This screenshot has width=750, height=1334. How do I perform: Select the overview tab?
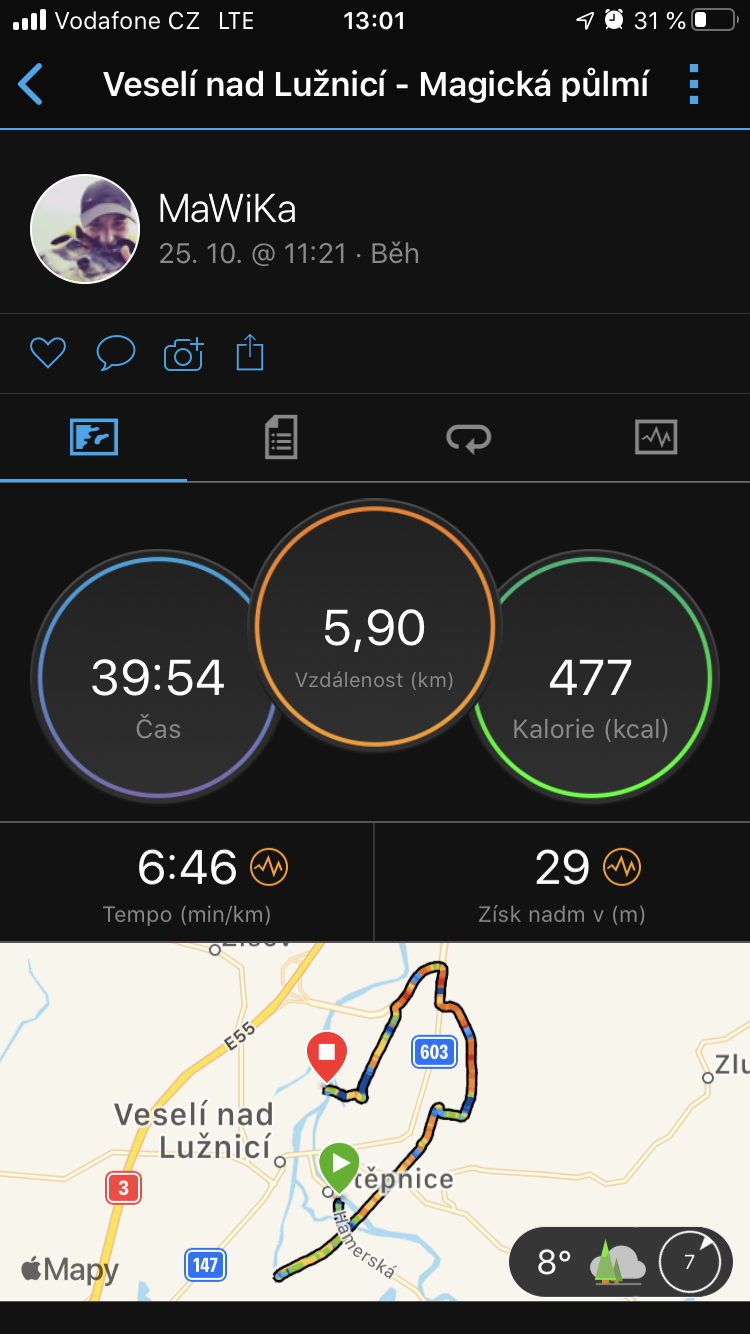click(x=94, y=438)
